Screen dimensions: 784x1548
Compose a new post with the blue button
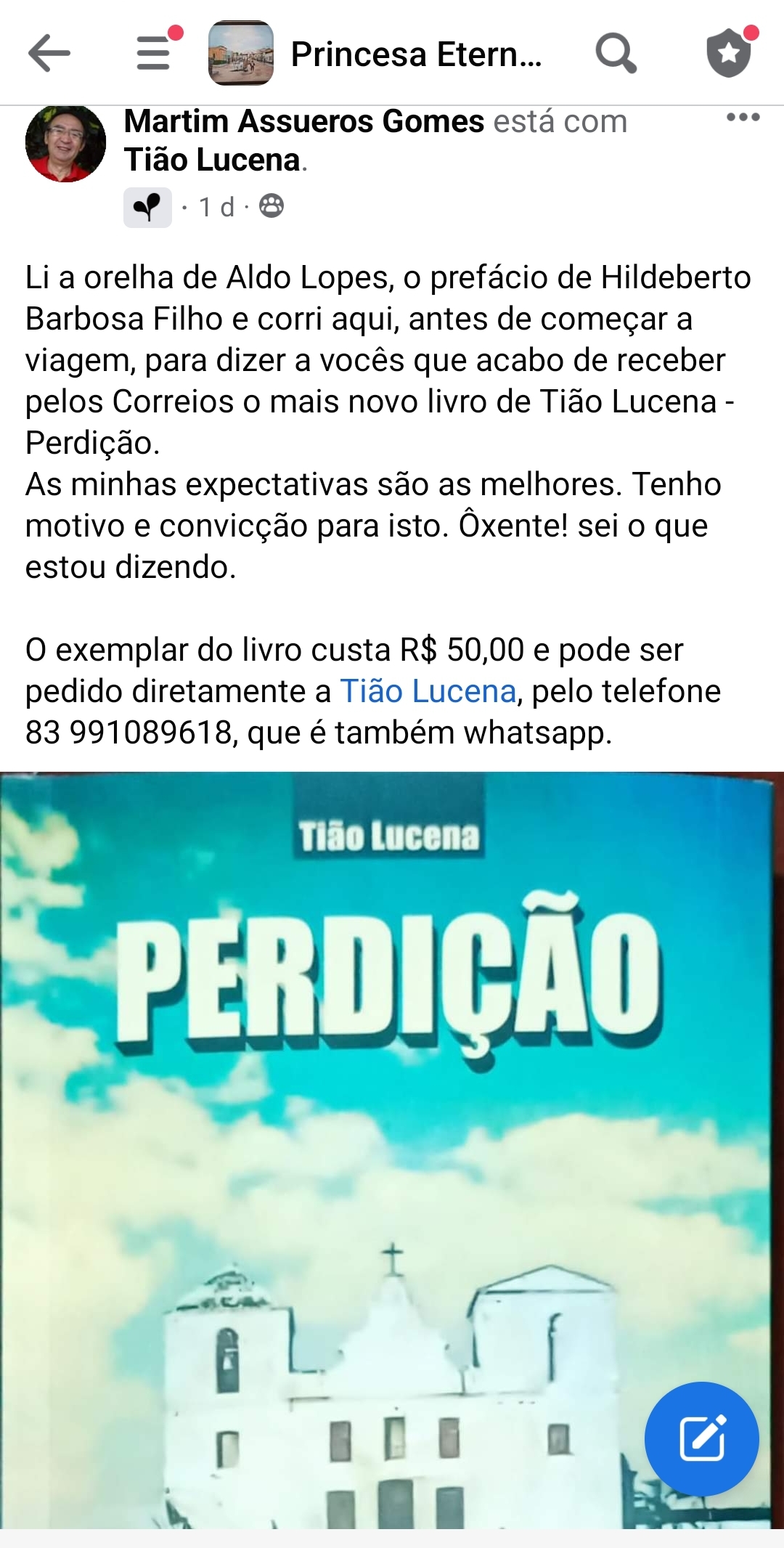[701, 1438]
